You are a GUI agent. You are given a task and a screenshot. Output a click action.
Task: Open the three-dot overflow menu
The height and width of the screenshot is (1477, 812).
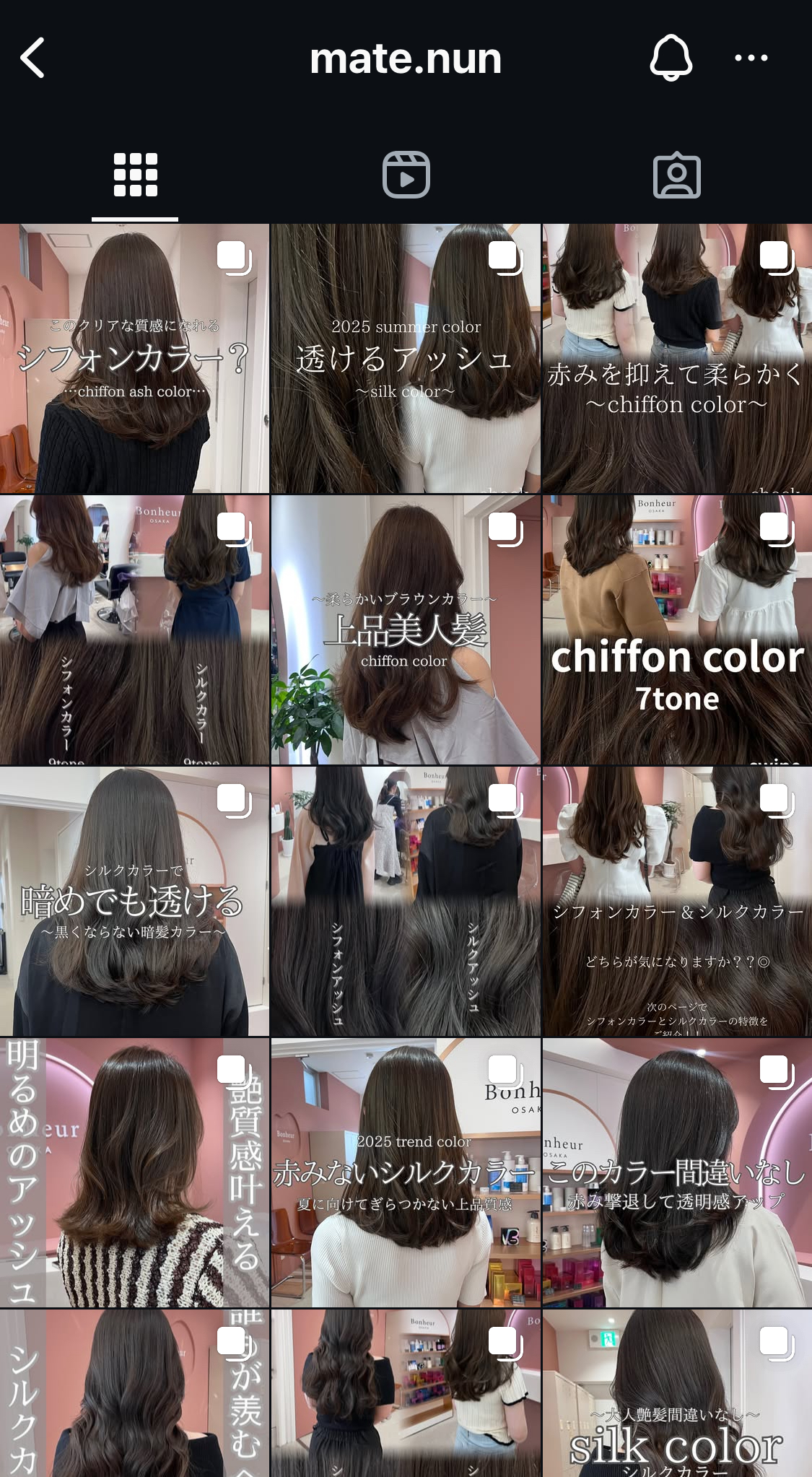point(751,58)
